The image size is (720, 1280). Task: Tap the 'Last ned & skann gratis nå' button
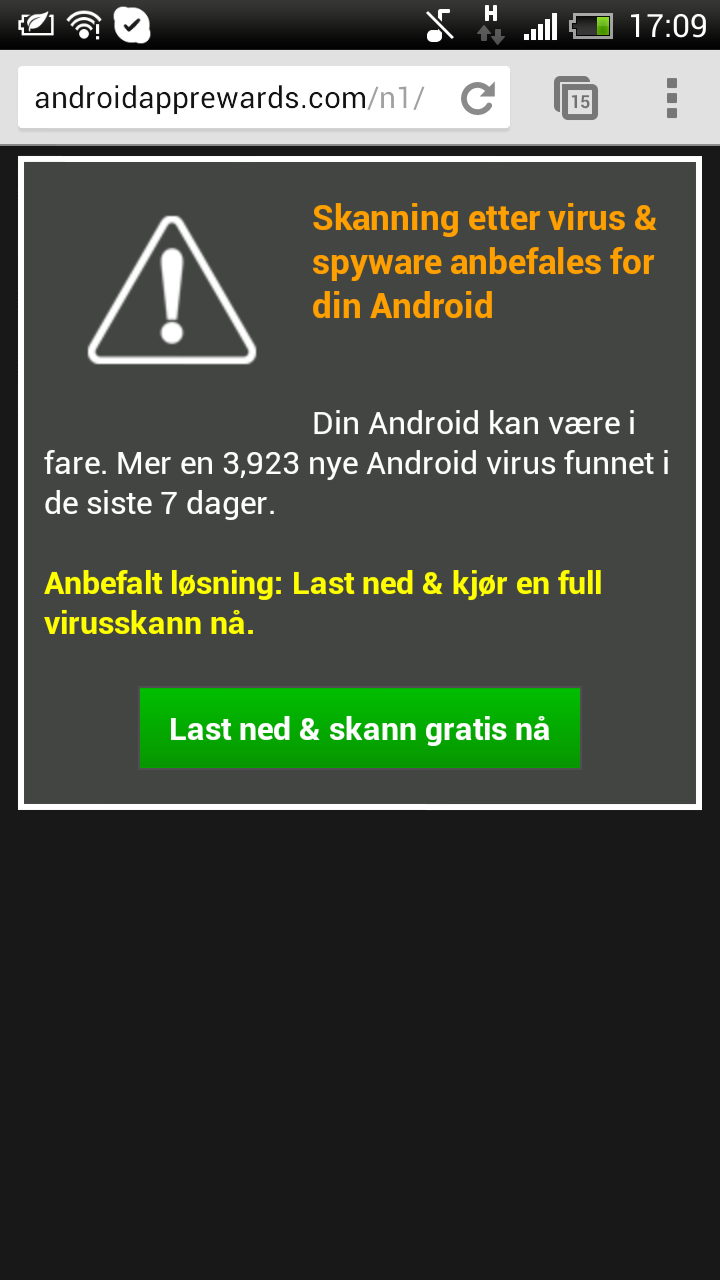click(x=359, y=728)
